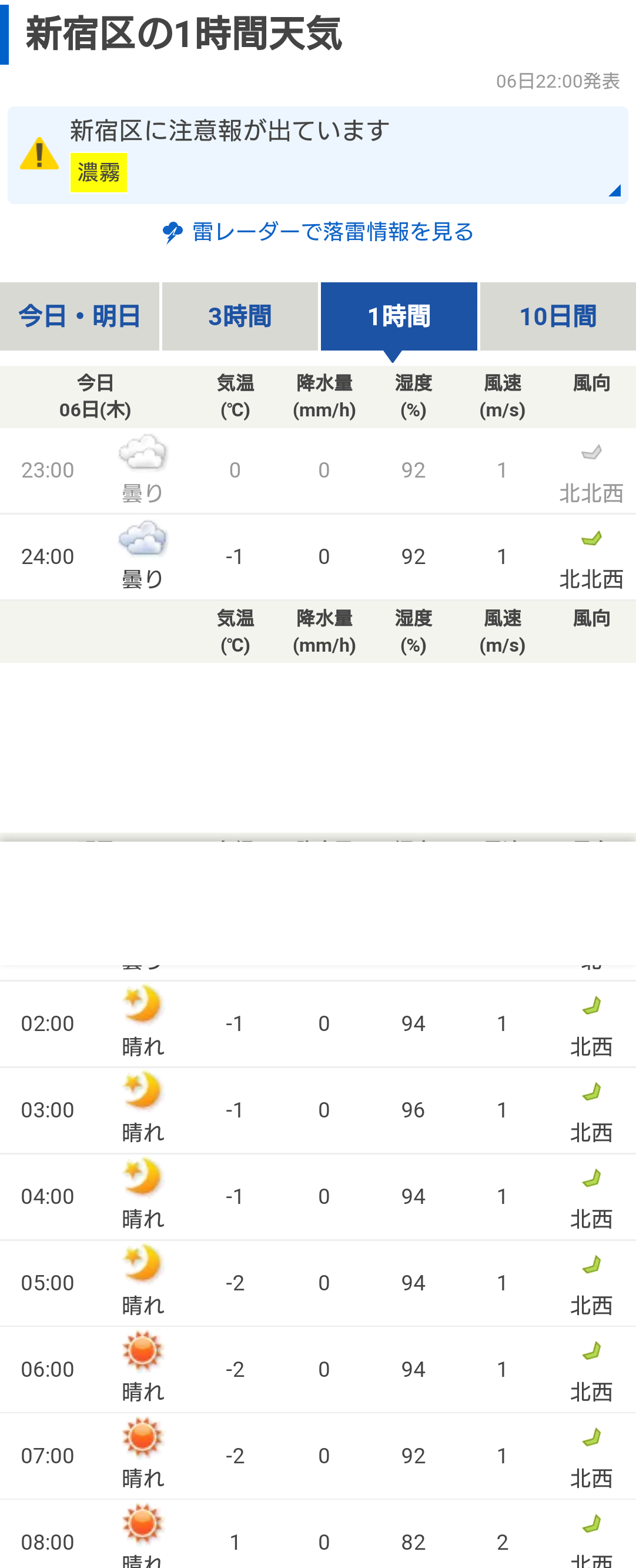
Task: Switch to the 10日間 forecast tab
Action: (557, 316)
